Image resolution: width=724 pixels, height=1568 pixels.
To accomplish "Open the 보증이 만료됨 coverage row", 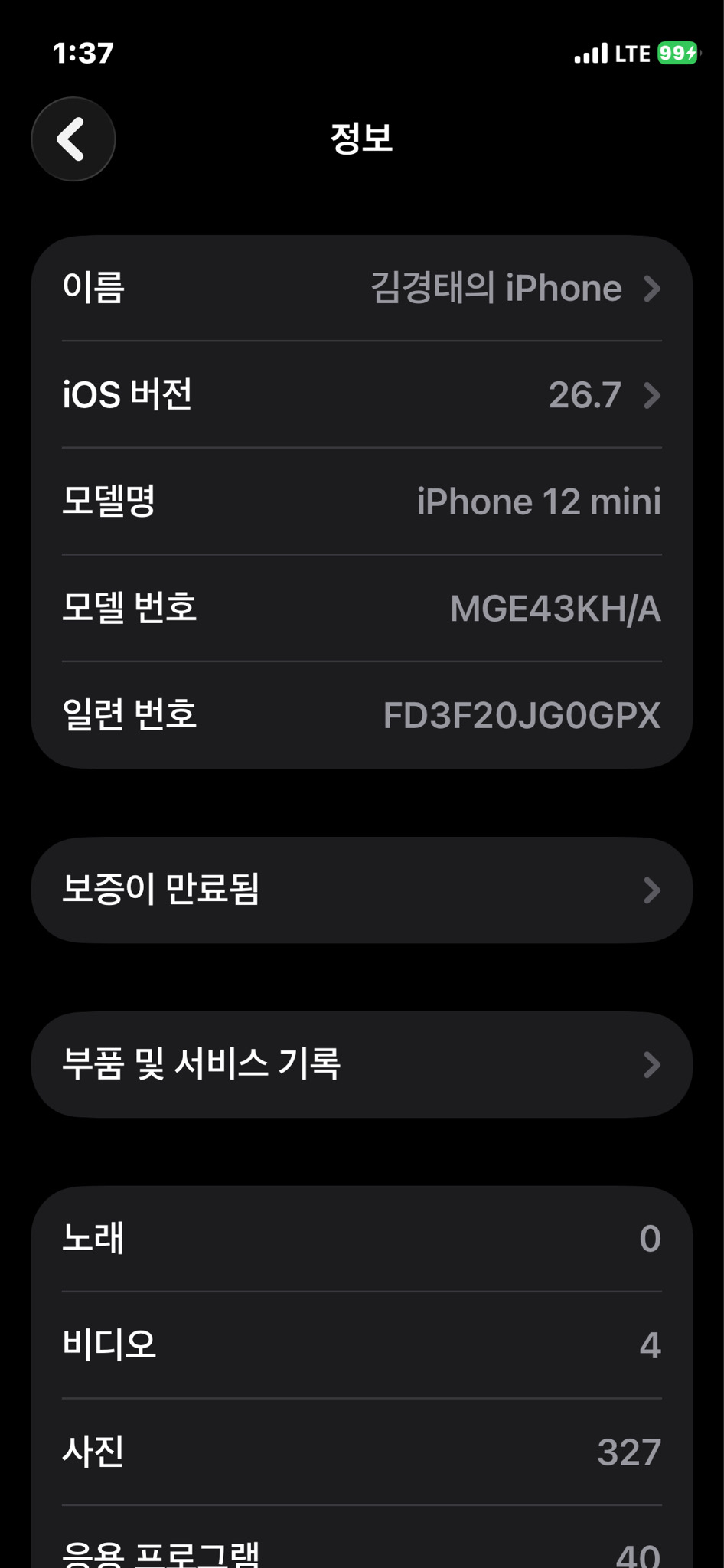I will pos(362,890).
